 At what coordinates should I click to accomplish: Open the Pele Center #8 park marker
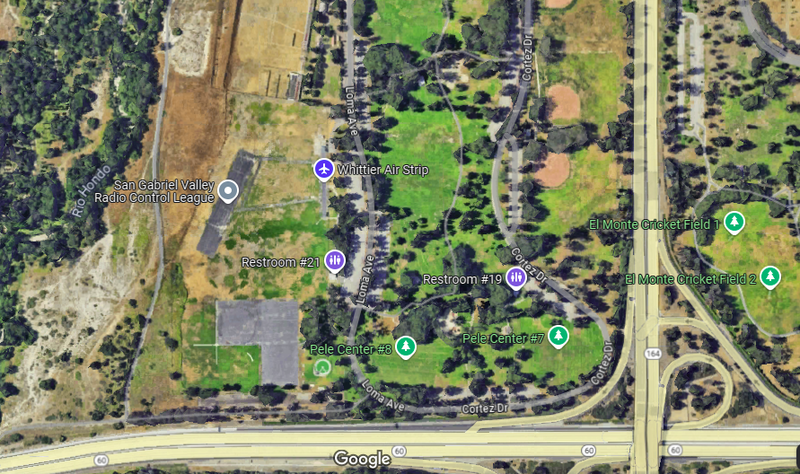tap(405, 347)
